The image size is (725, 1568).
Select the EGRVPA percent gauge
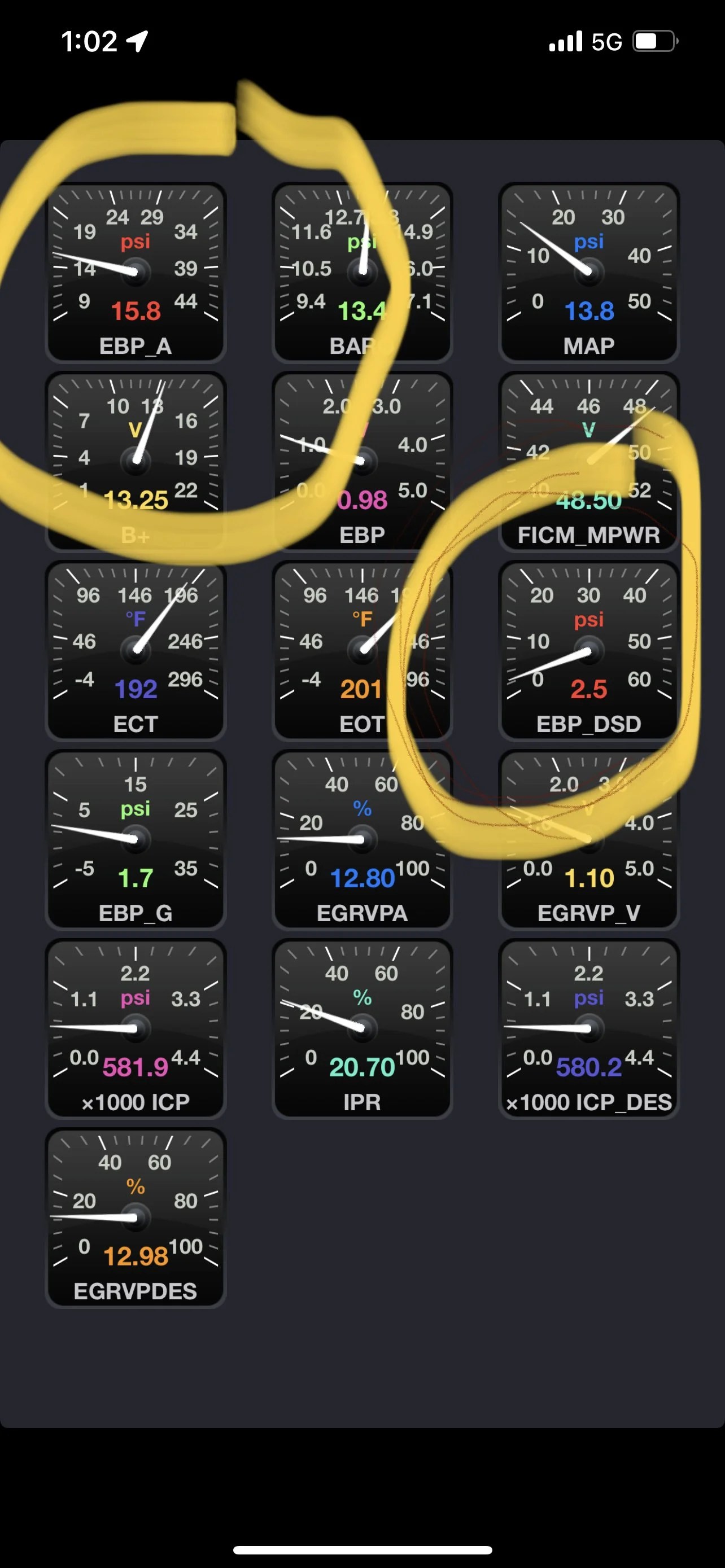361,839
